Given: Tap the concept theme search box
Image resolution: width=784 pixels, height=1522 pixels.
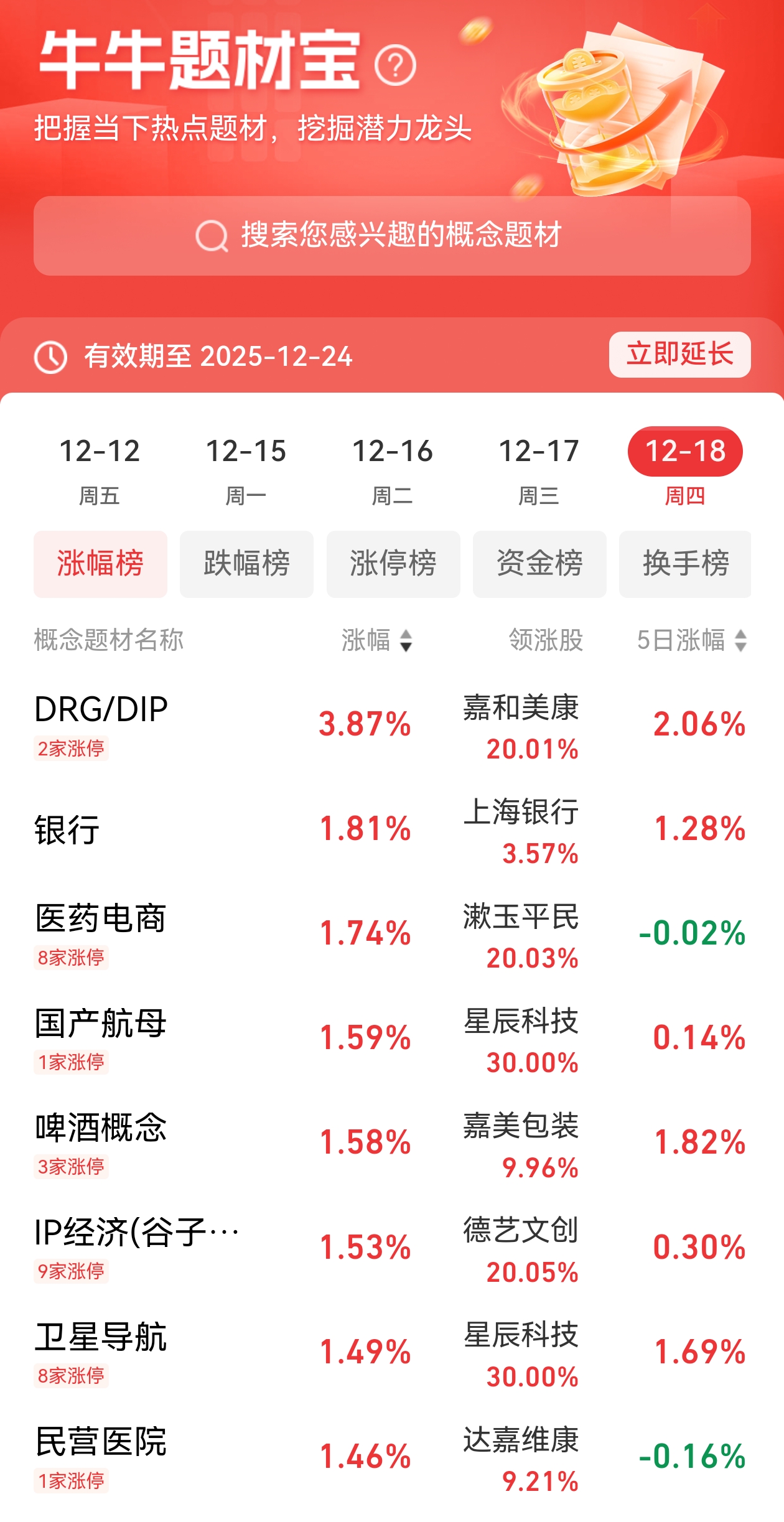Looking at the screenshot, I should coord(392,236).
